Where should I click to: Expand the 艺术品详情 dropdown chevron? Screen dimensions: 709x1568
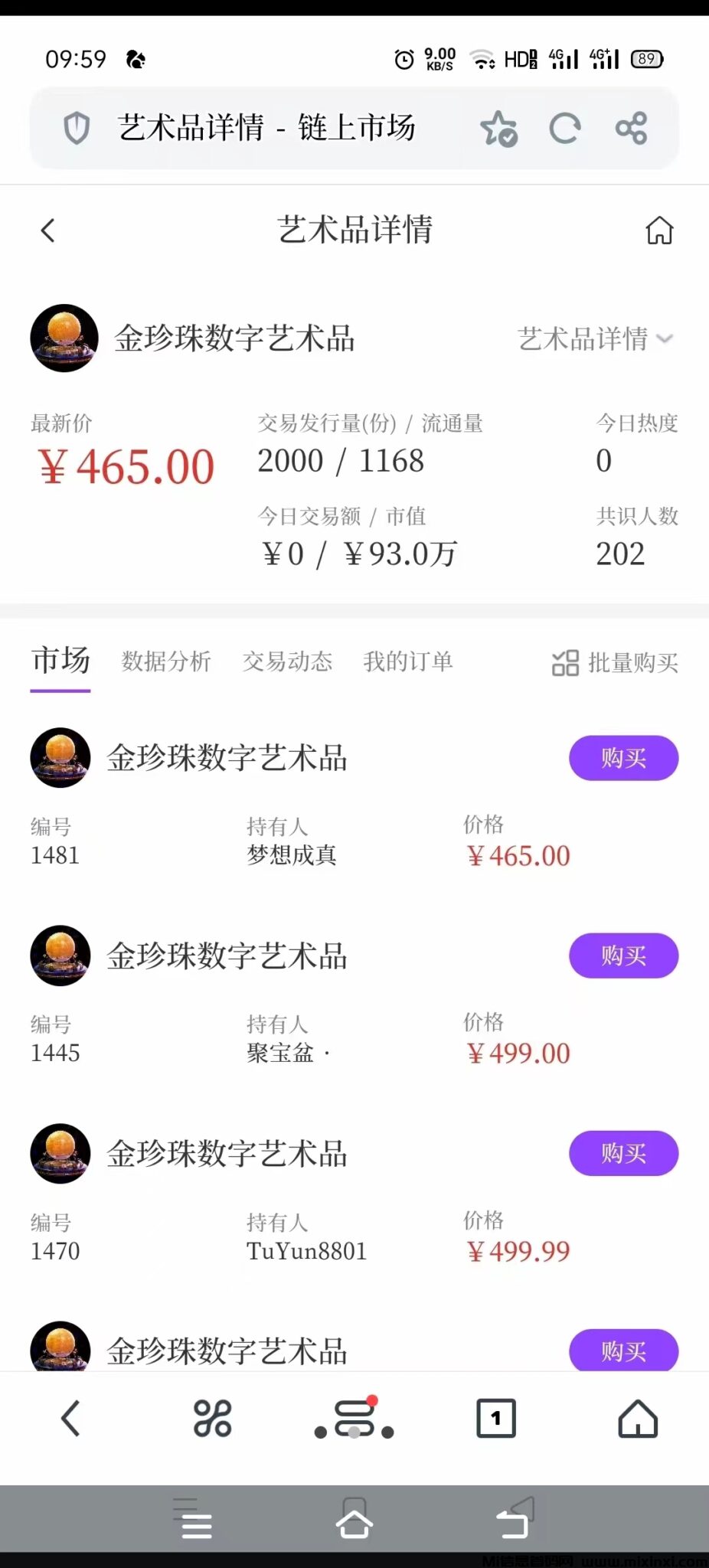(x=665, y=339)
